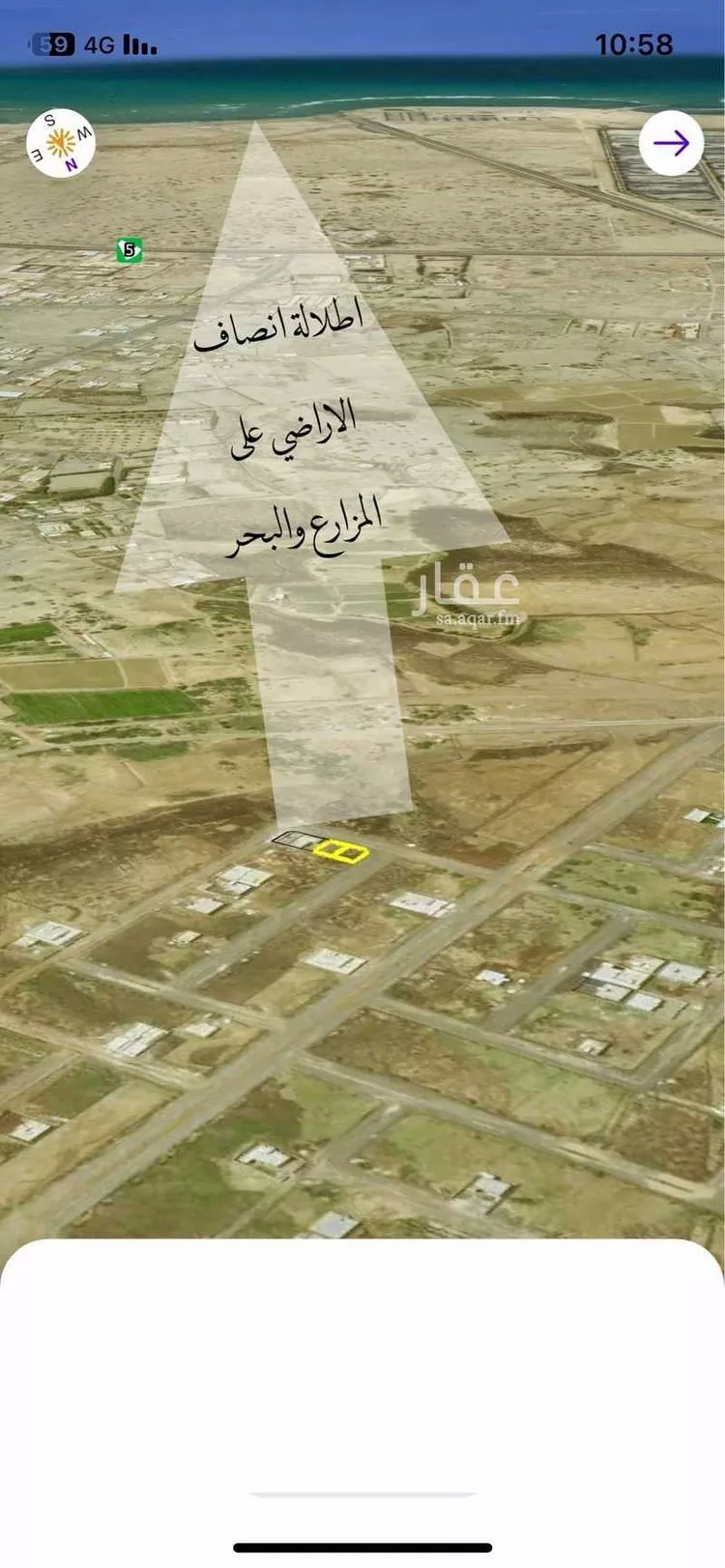Select the yellow highlighted land plot
The width and height of the screenshot is (725, 1568).
(342, 850)
